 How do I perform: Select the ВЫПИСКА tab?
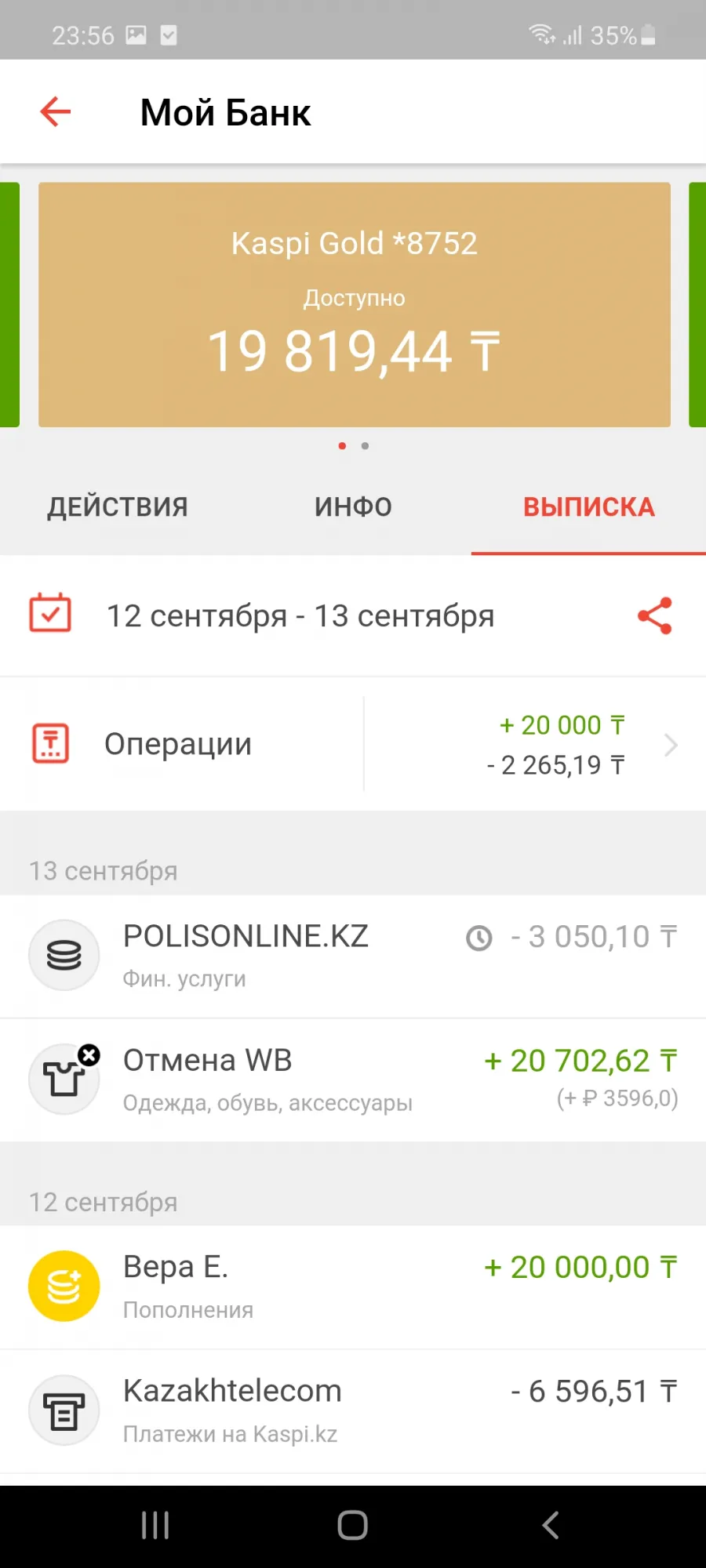tap(588, 506)
